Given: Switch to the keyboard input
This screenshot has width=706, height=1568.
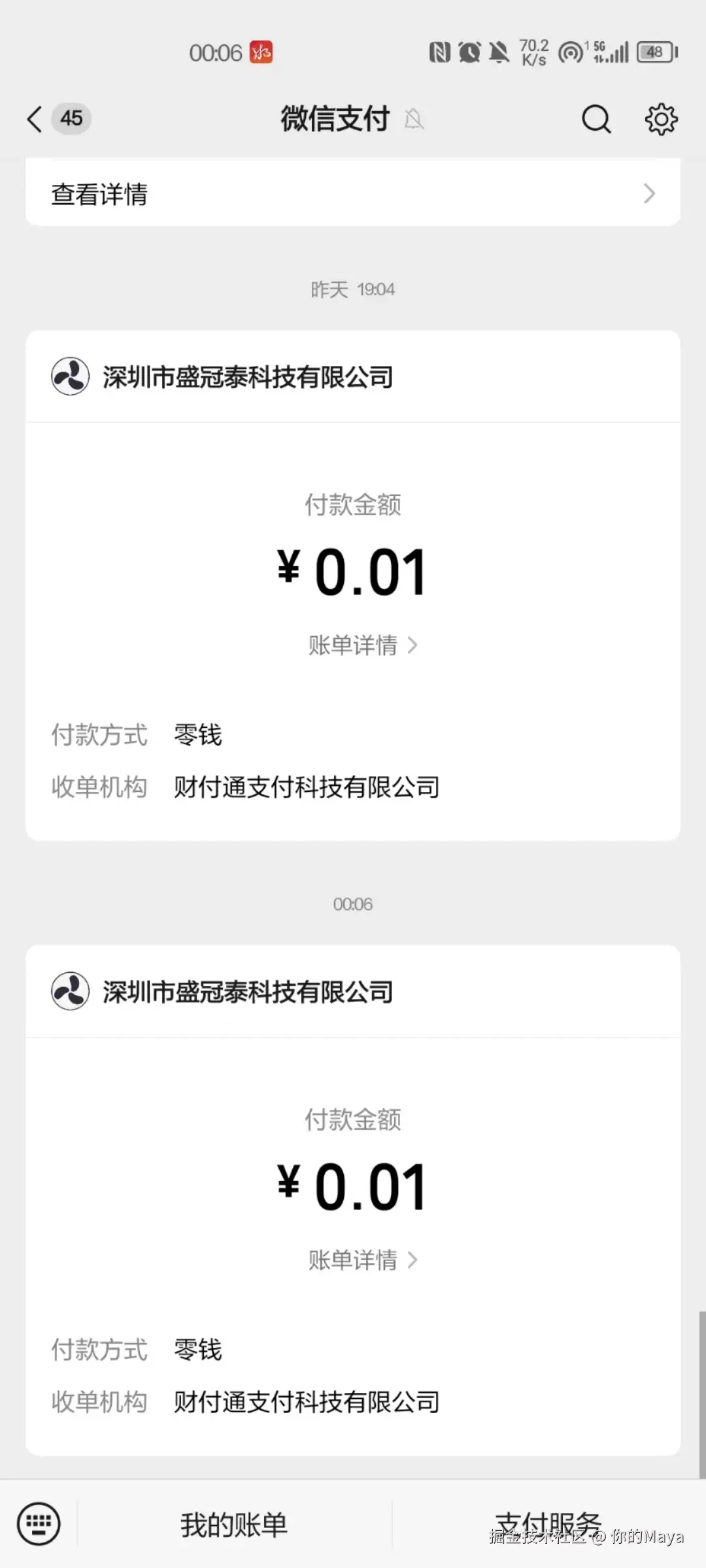Looking at the screenshot, I should (x=39, y=1524).
